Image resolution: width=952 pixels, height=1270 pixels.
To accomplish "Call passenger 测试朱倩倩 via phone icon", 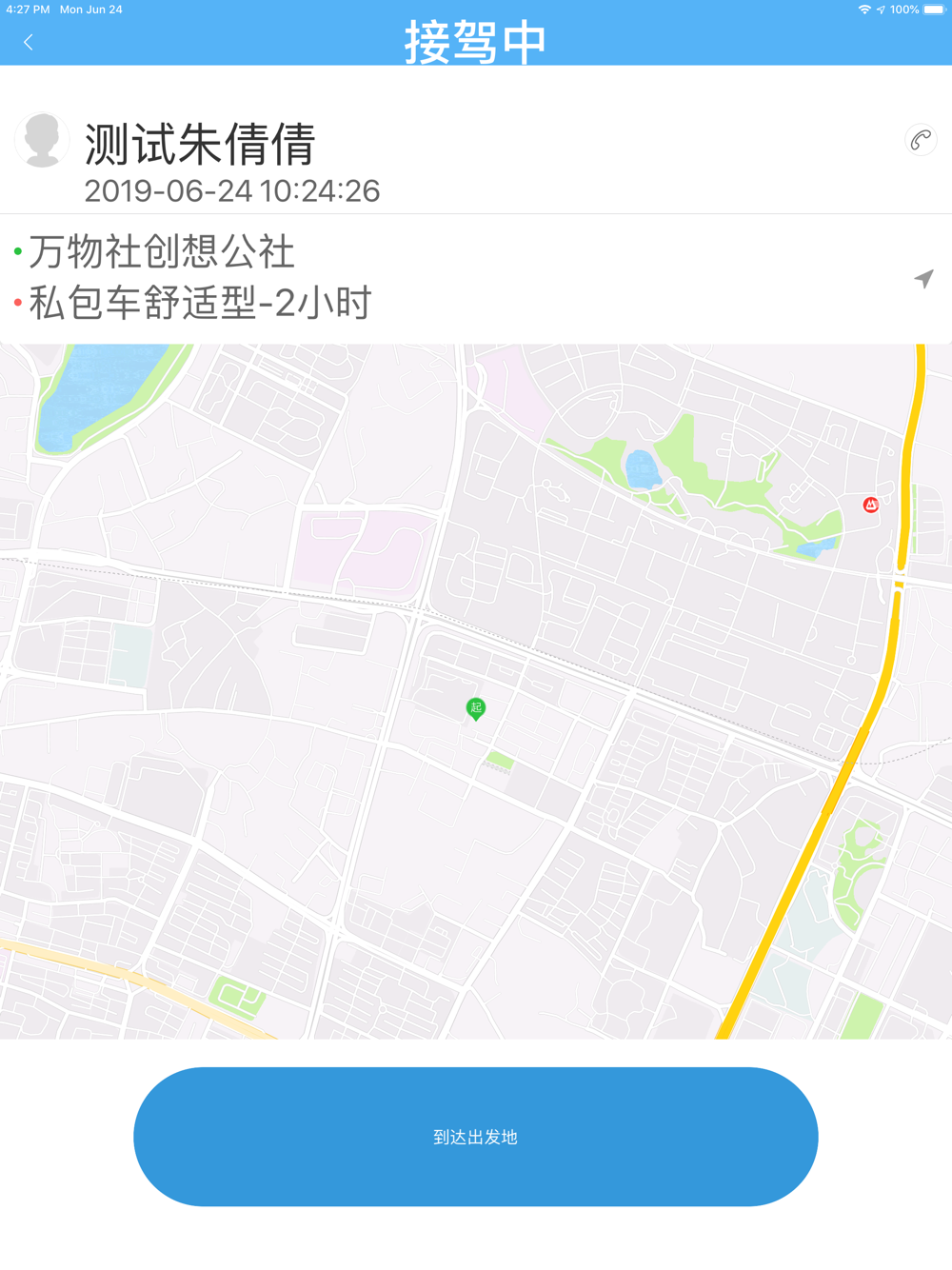I will [x=921, y=140].
